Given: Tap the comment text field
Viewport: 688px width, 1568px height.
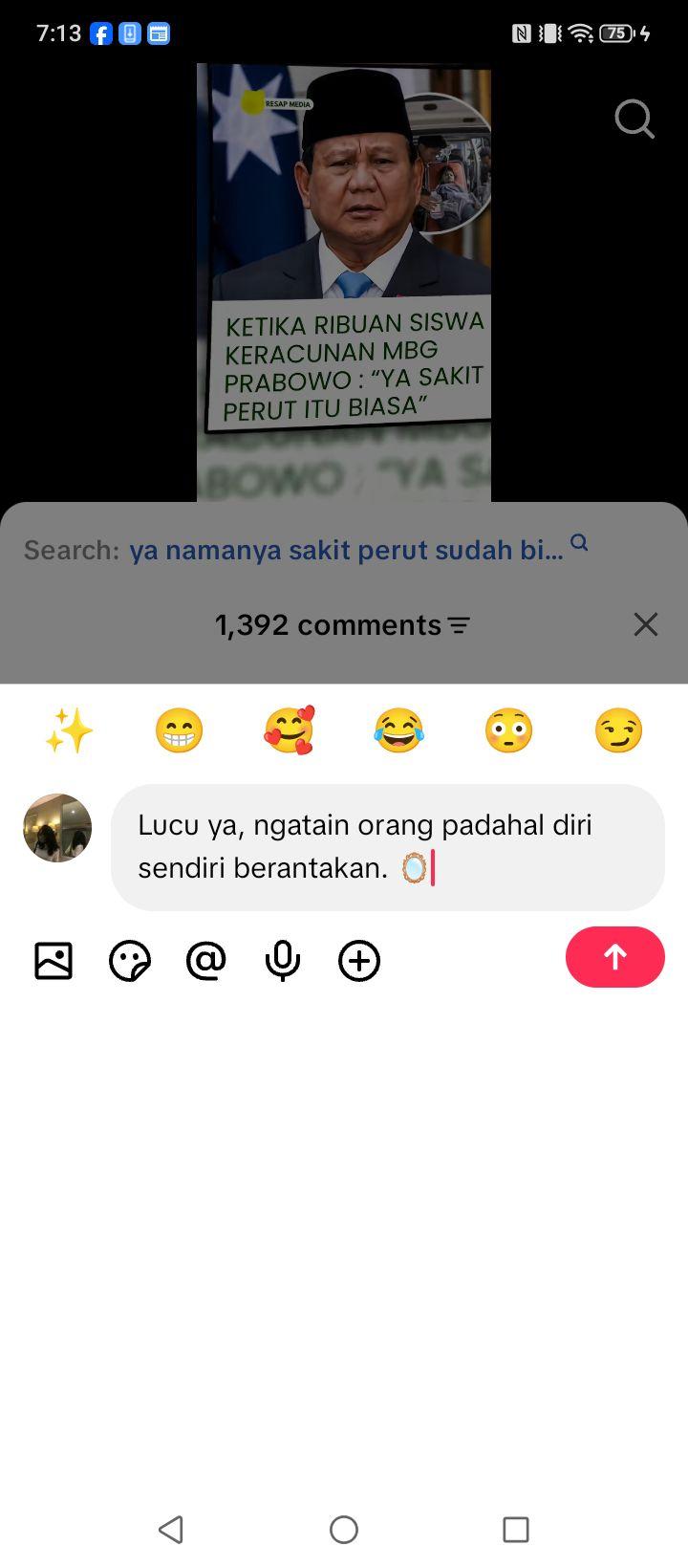Looking at the screenshot, I should coord(388,847).
